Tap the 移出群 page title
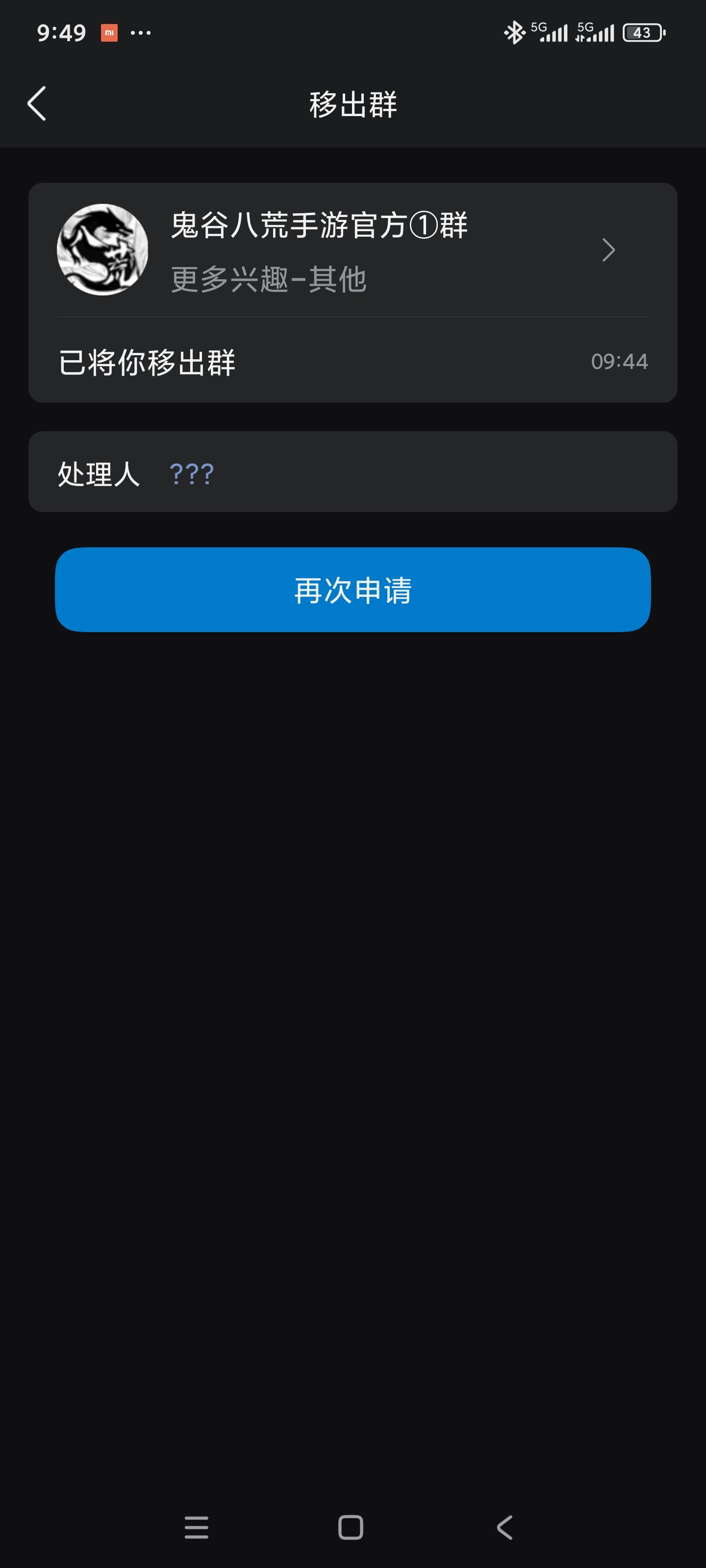Viewport: 706px width, 1568px height. (352, 103)
